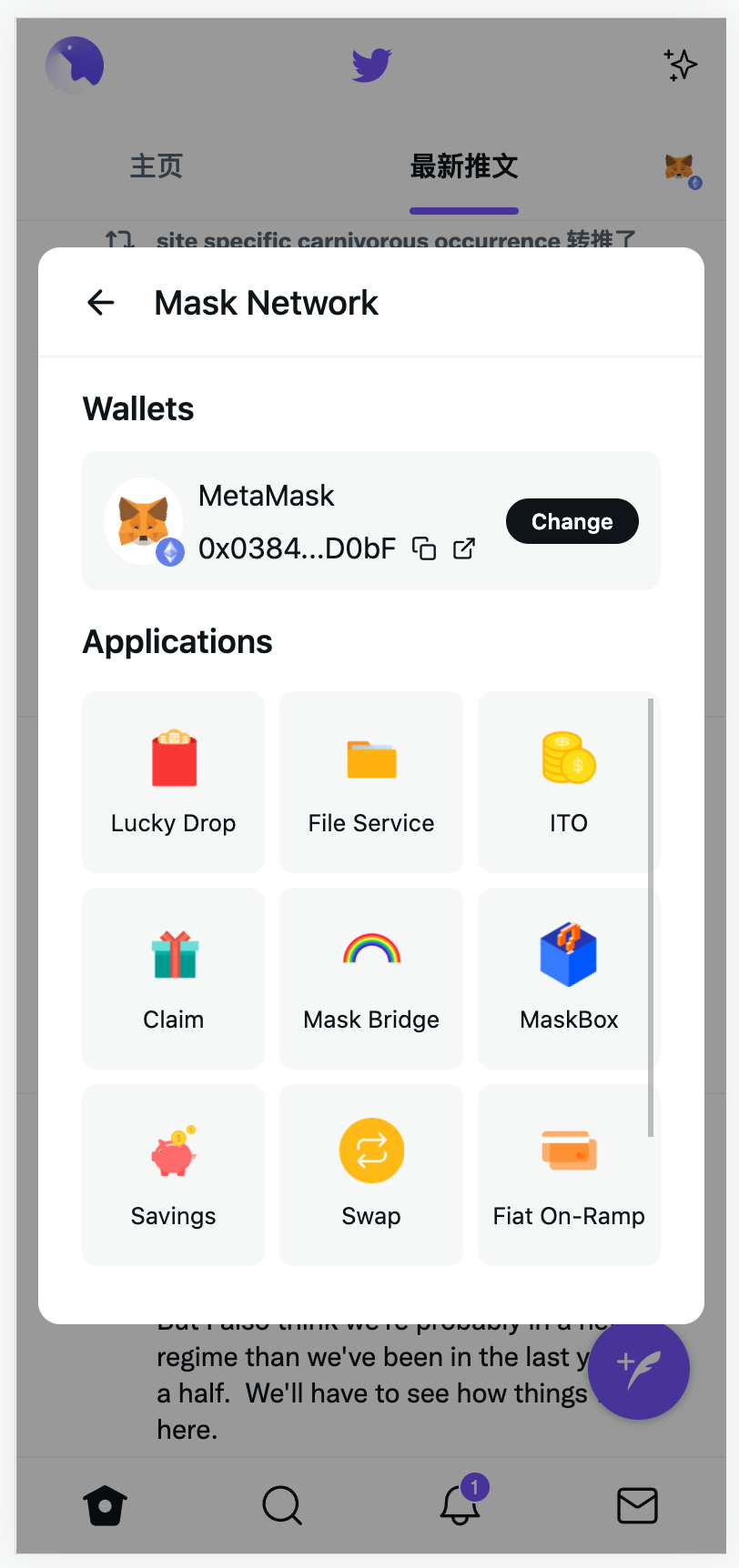Open the Claim application
The image size is (739, 1568).
[173, 979]
